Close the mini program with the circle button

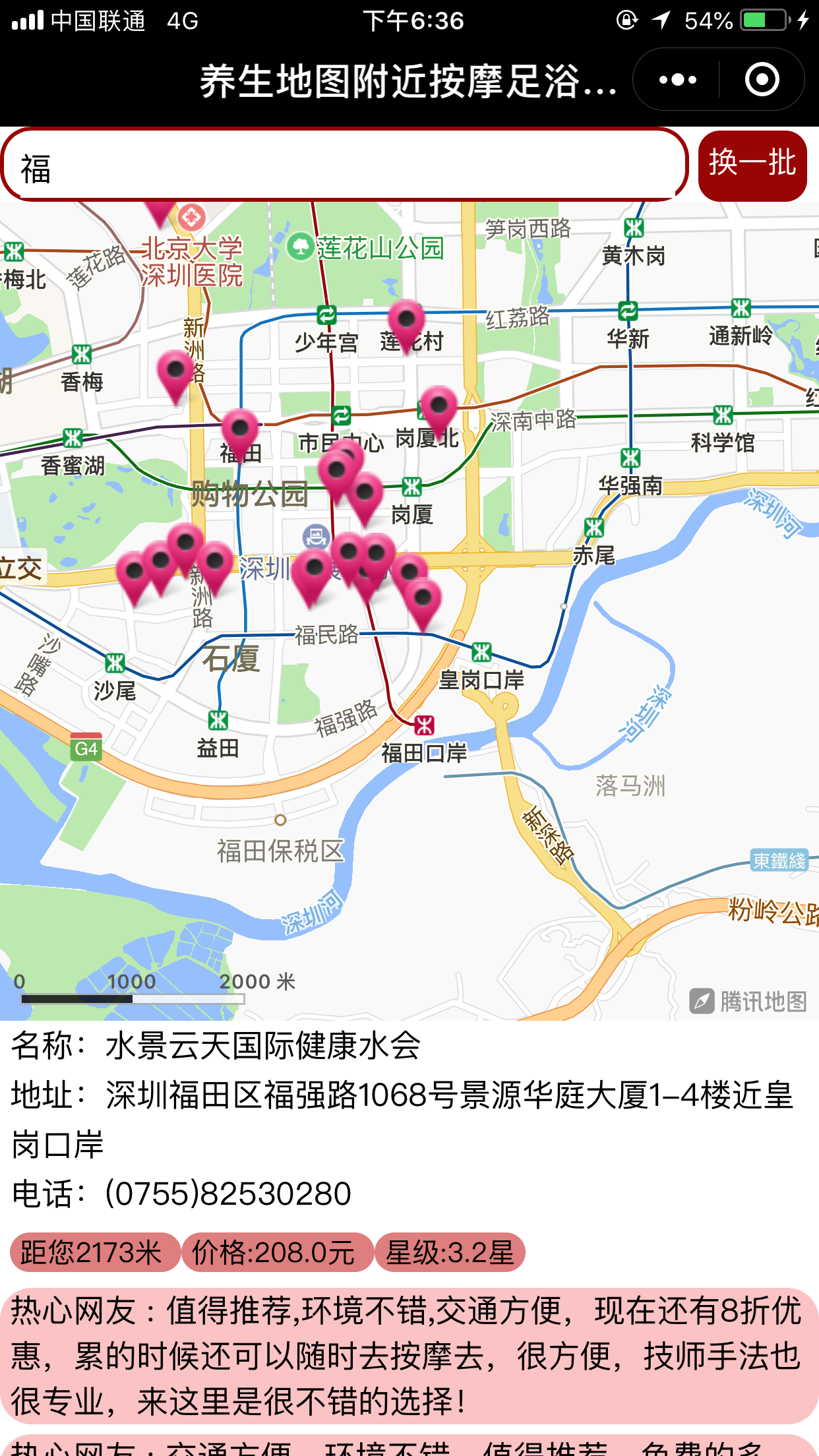click(x=762, y=80)
